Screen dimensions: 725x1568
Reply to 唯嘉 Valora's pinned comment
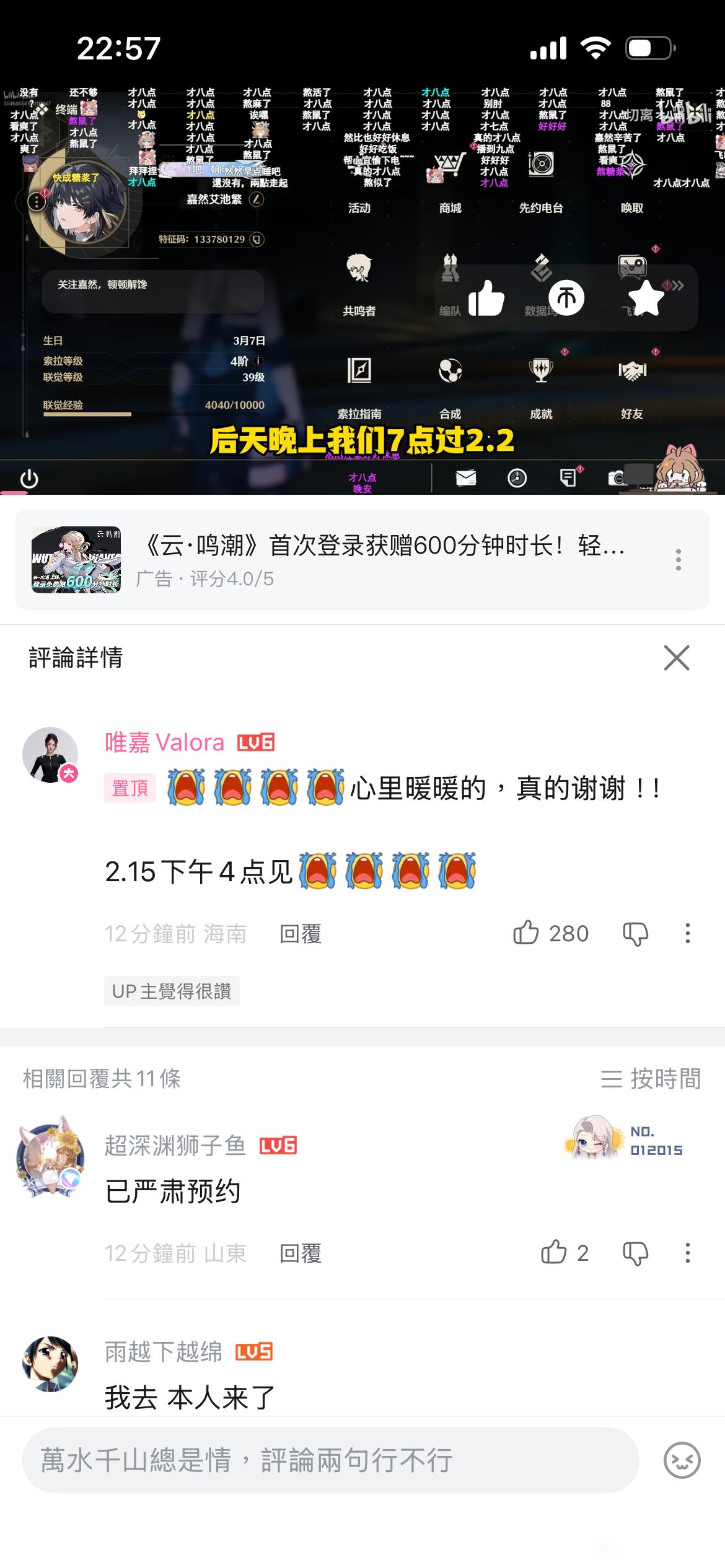(x=301, y=934)
